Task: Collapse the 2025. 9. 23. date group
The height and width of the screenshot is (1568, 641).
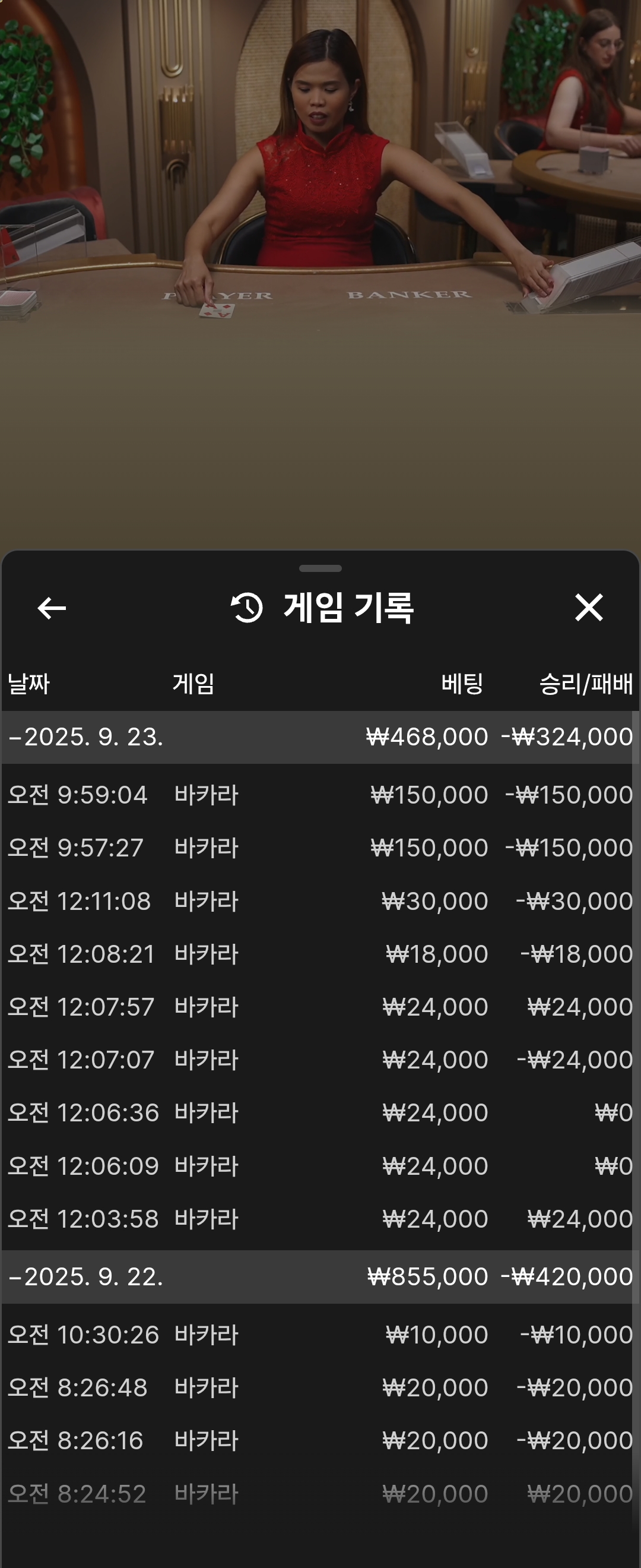Action: 85,737
